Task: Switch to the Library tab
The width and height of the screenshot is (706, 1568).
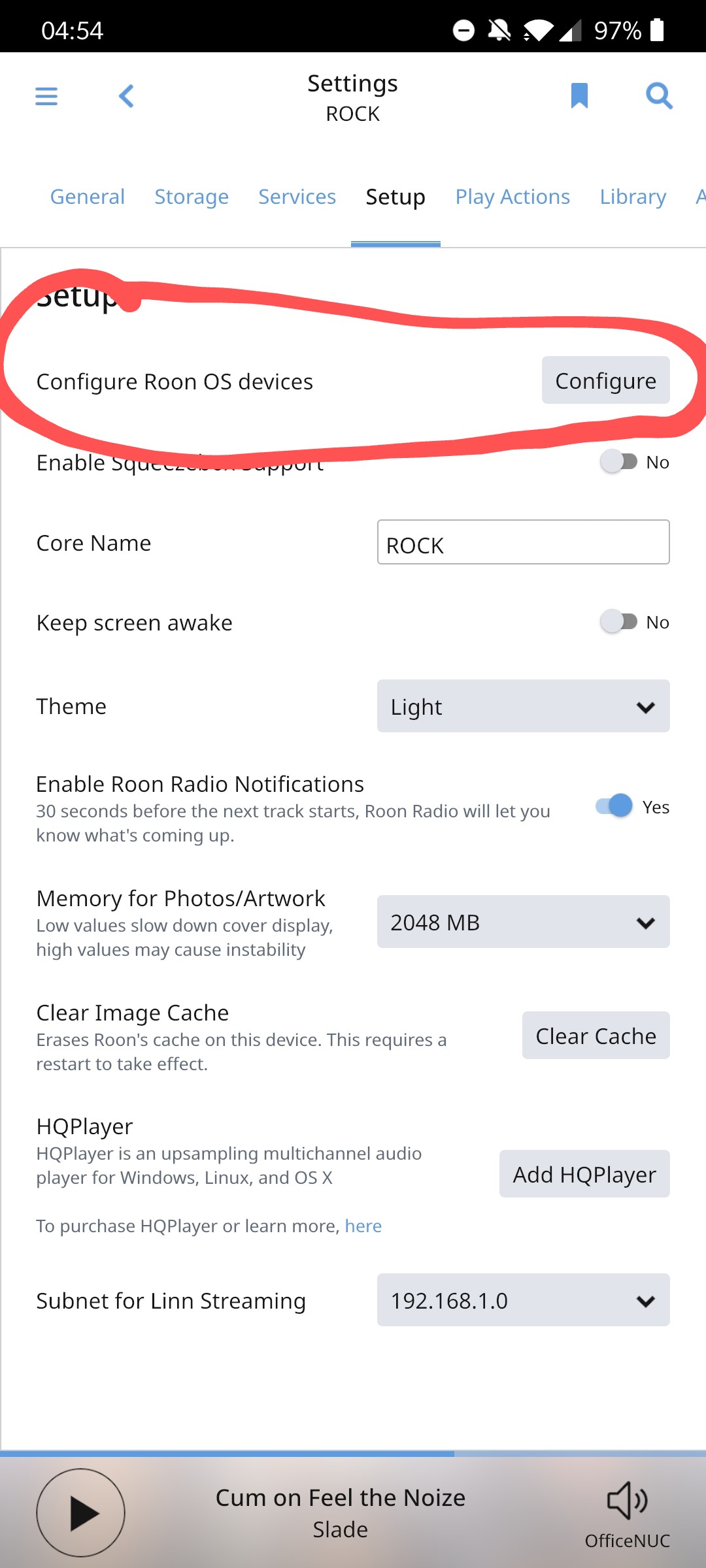Action: [x=633, y=197]
